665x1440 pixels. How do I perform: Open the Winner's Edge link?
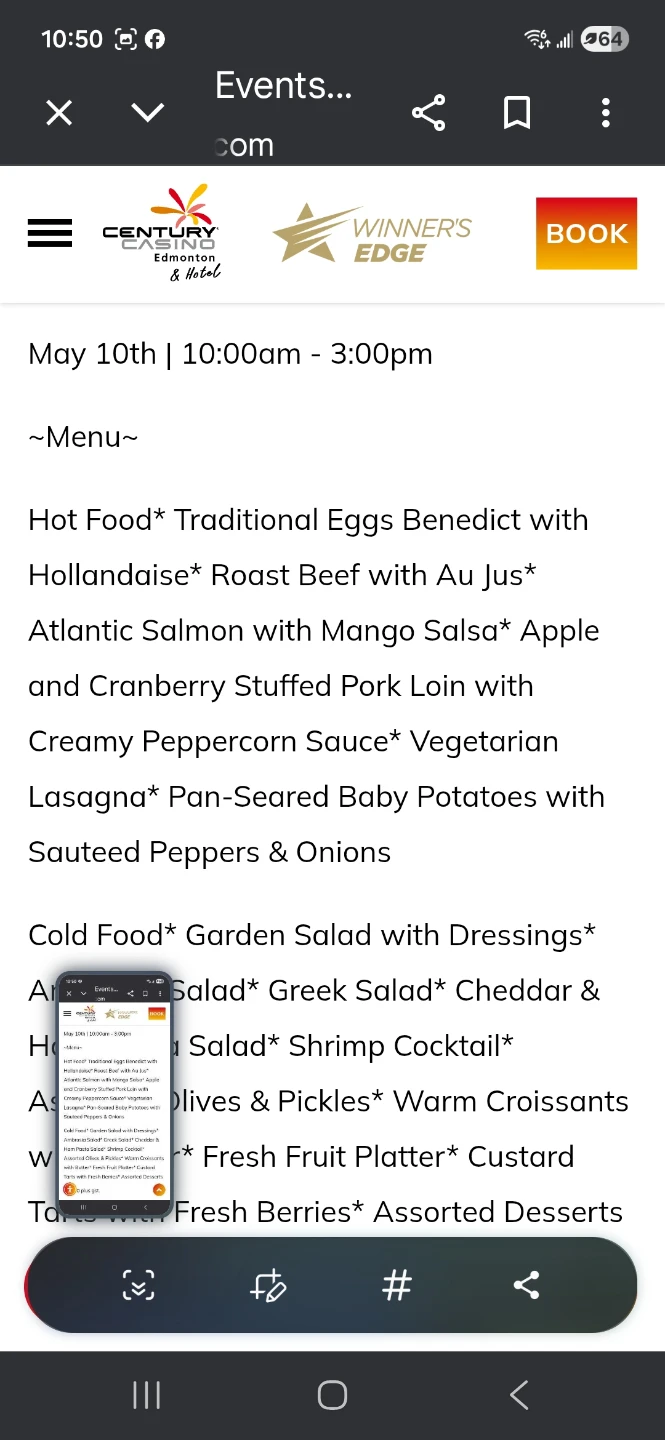click(371, 234)
